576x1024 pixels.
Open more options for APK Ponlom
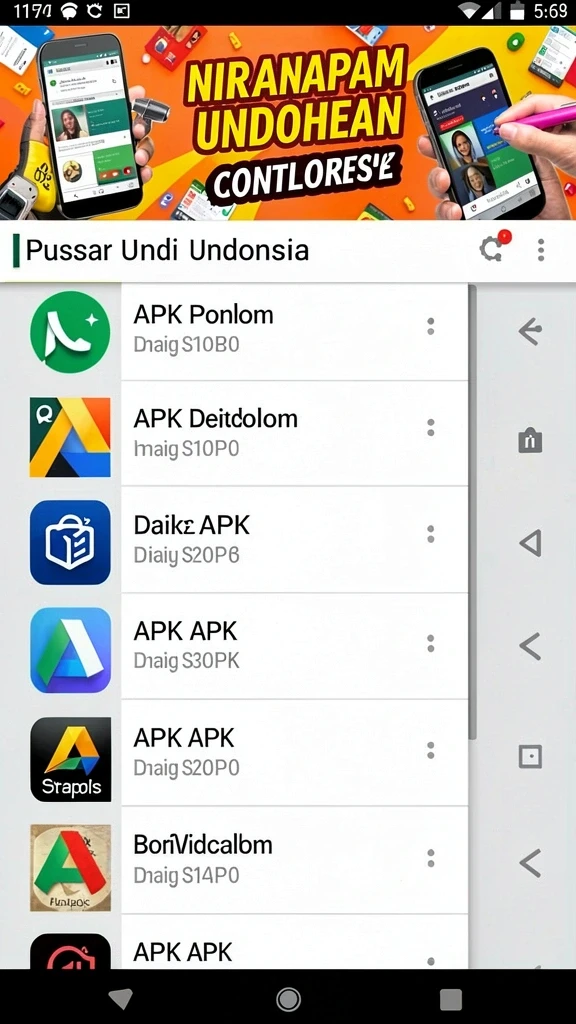(430, 327)
